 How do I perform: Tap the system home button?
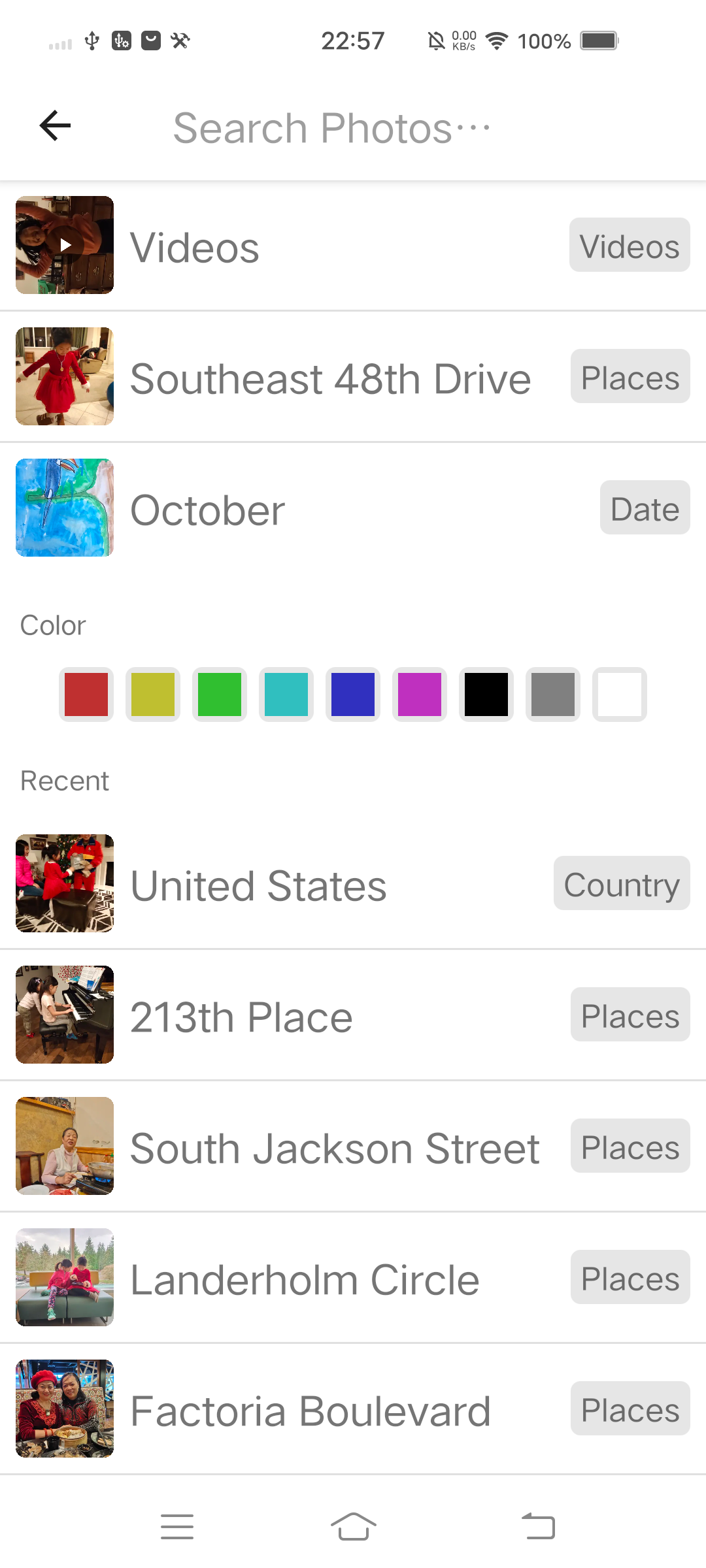pyautogui.click(x=353, y=1527)
